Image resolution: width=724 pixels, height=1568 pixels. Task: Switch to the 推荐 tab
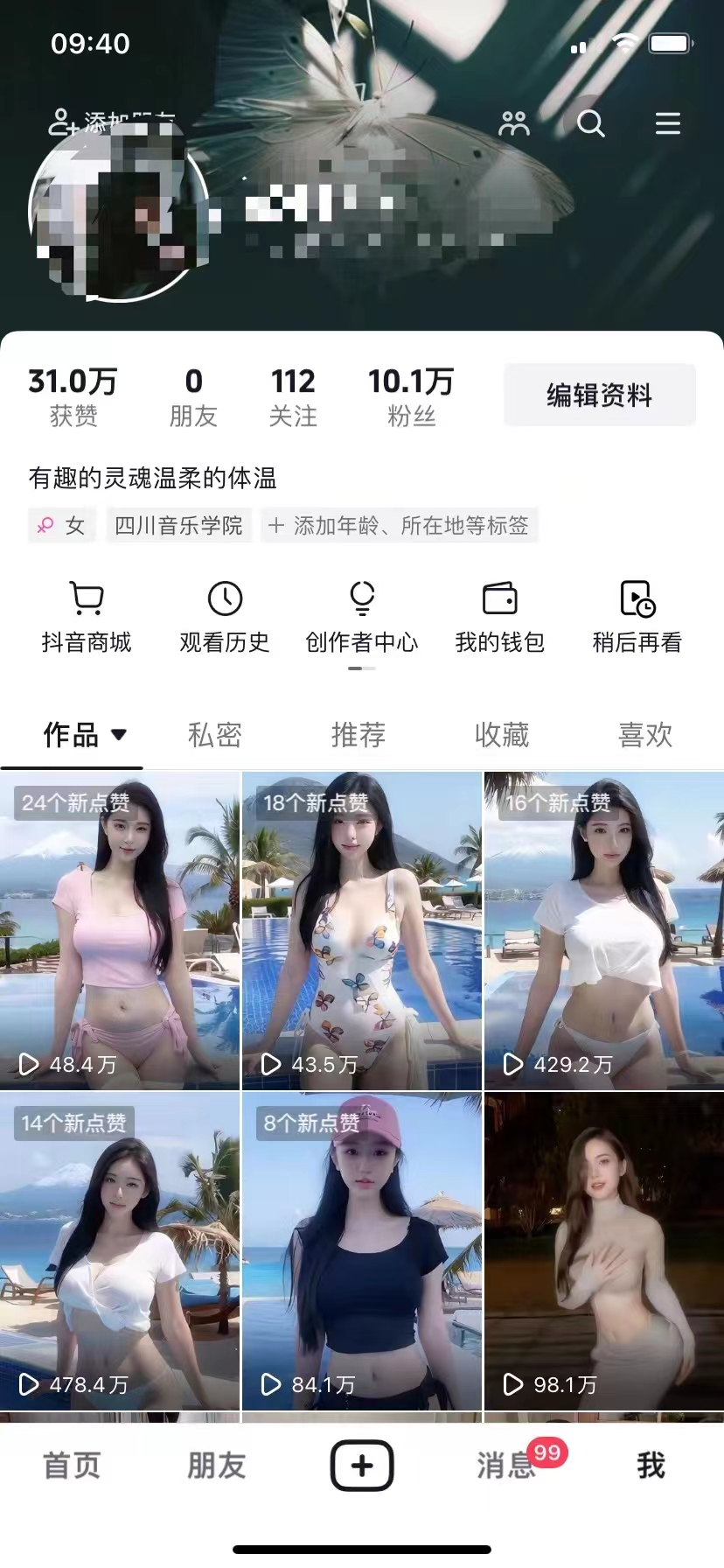click(x=358, y=735)
